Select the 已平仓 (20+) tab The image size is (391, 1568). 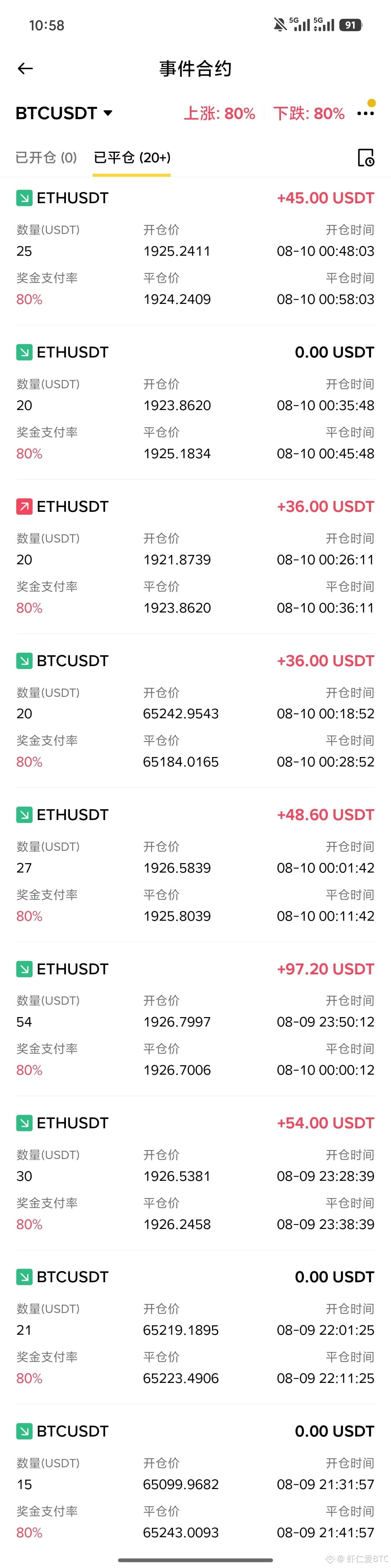(x=132, y=158)
